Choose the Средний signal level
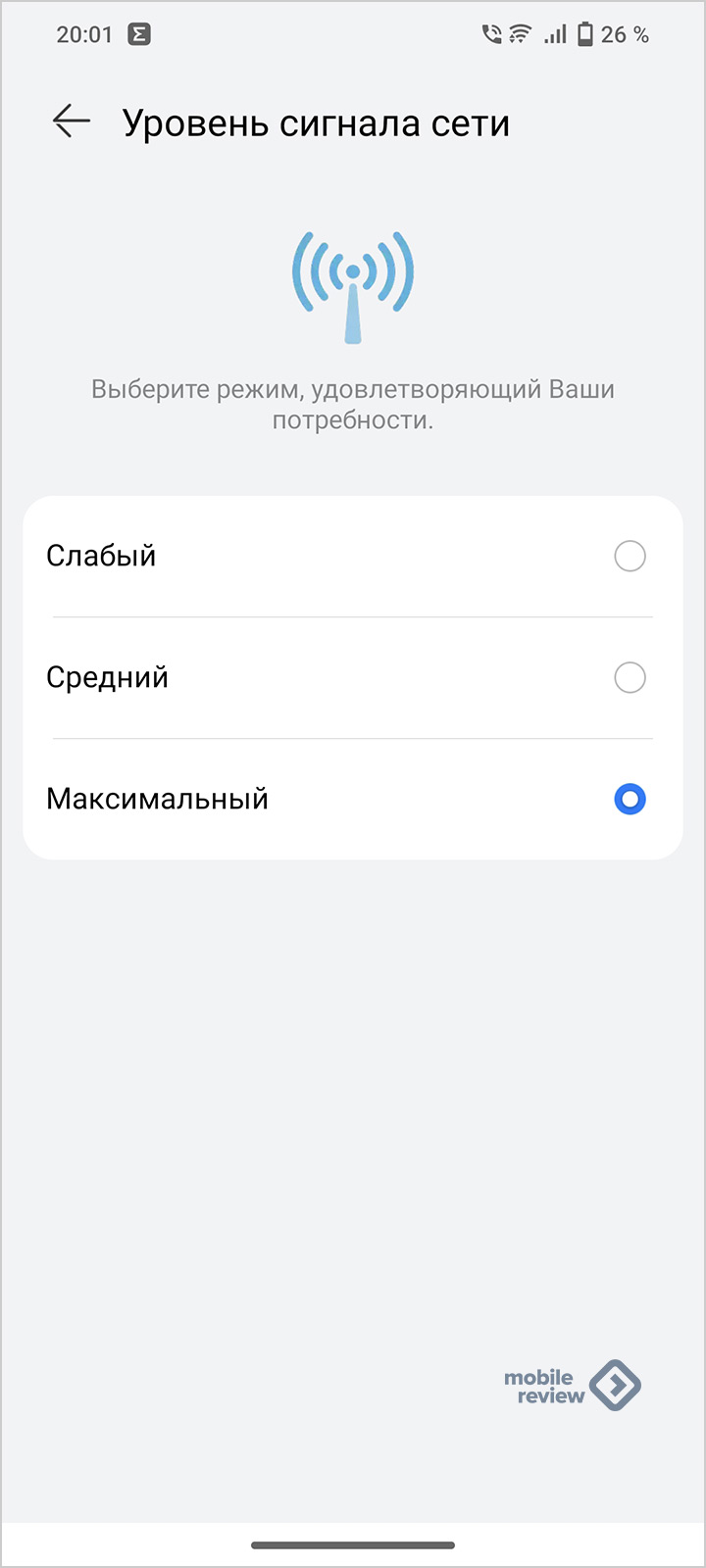706x1568 pixels. coord(352,677)
